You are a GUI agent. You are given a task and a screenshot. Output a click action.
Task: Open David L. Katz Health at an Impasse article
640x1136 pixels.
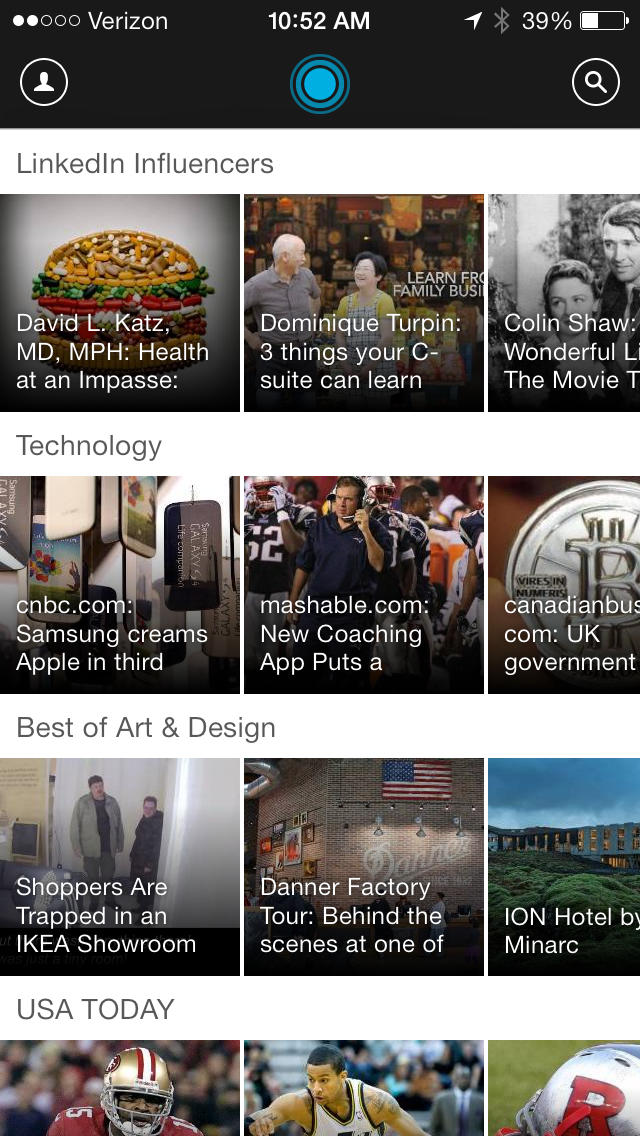pyautogui.click(x=120, y=303)
